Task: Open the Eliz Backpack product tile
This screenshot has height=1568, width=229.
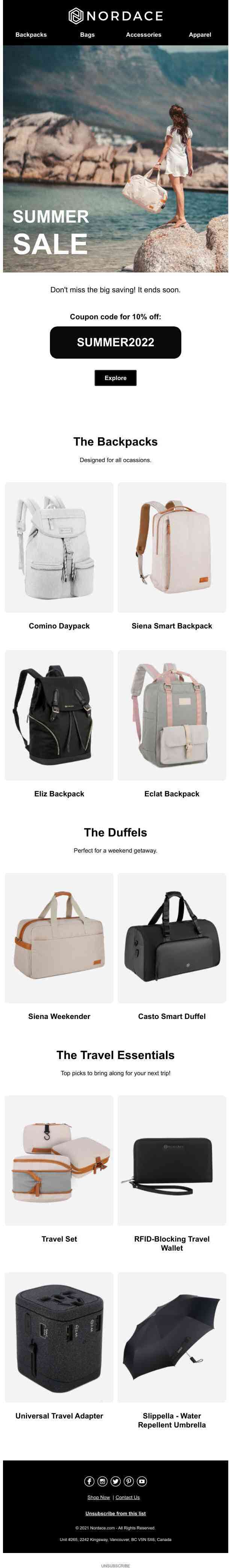Action: [x=59, y=715]
